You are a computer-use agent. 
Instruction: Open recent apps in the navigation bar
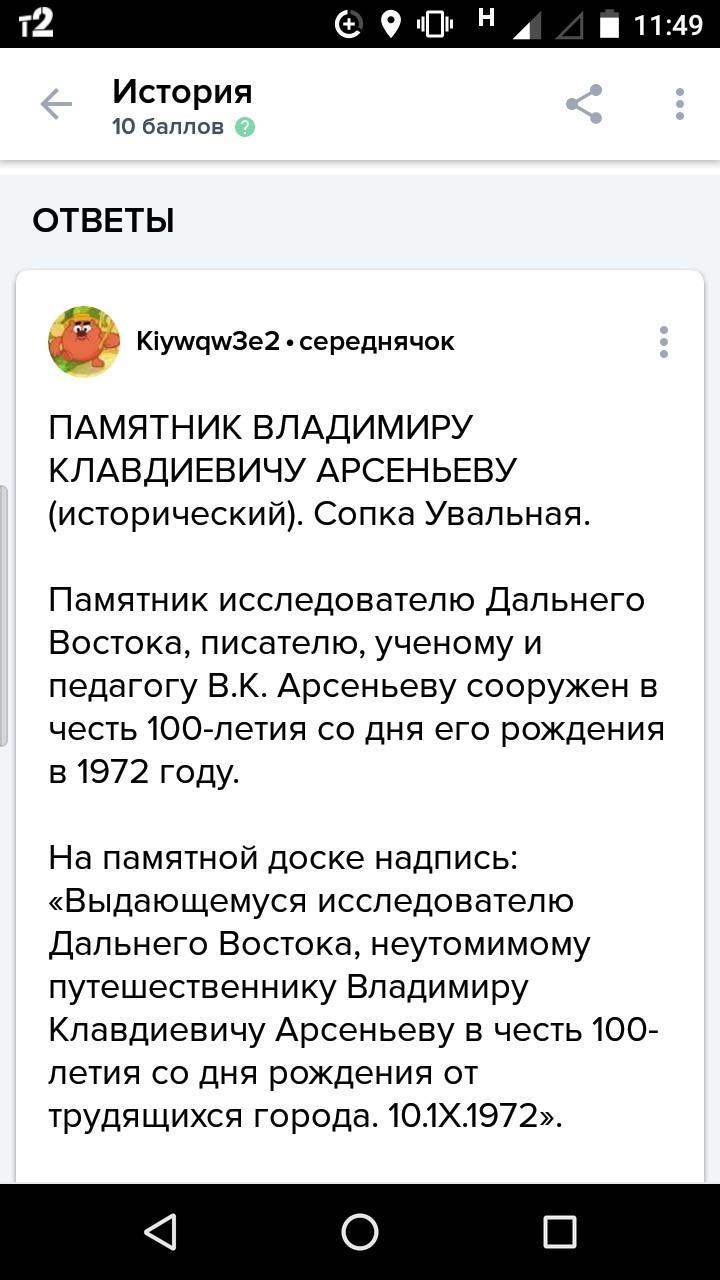click(560, 1232)
